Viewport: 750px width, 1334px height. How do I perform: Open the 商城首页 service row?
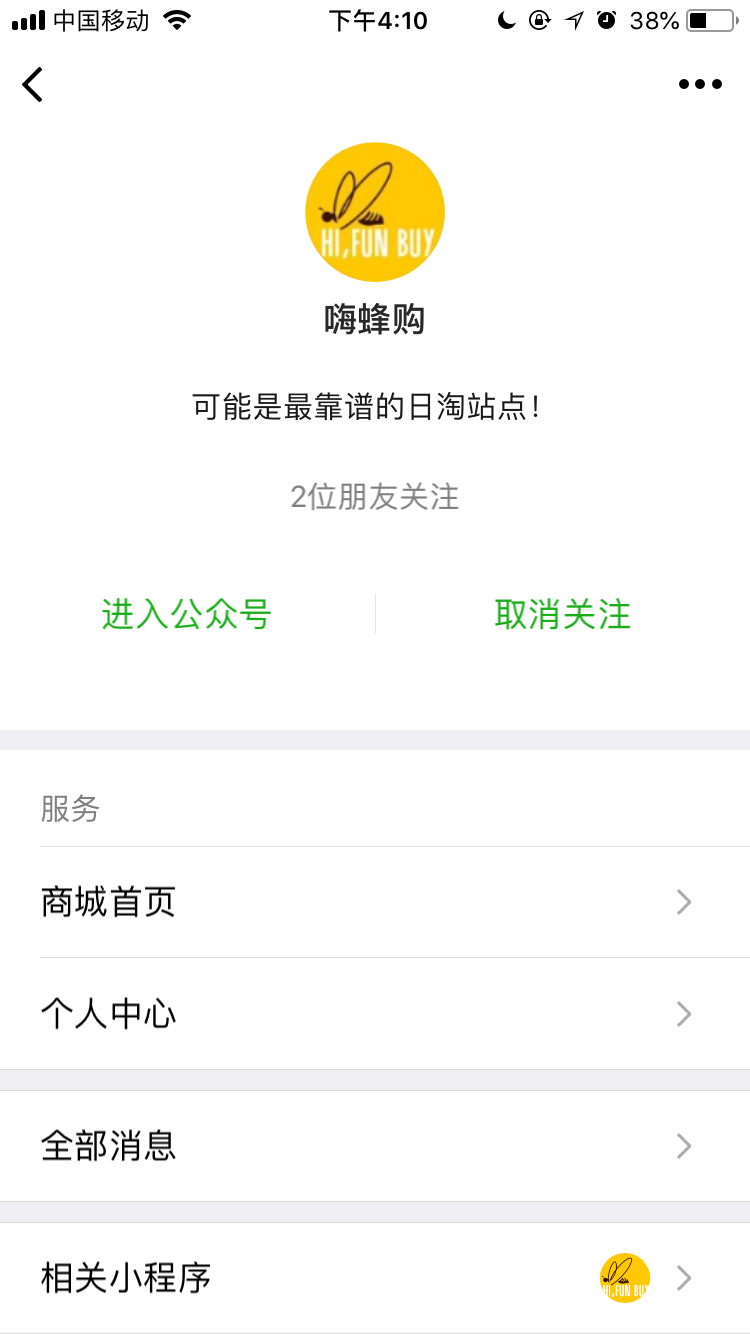375,902
